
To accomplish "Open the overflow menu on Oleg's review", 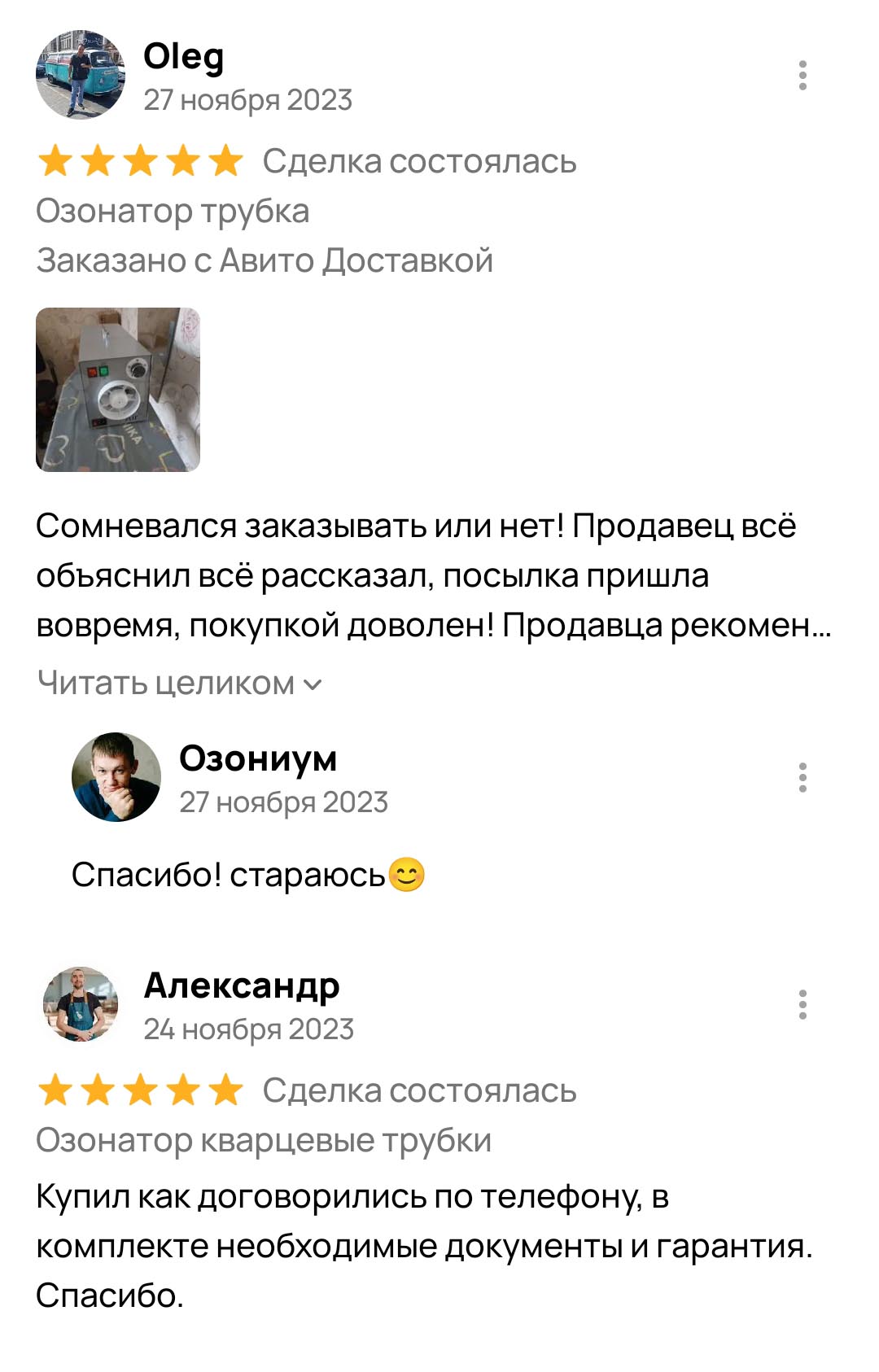I will tap(802, 75).
